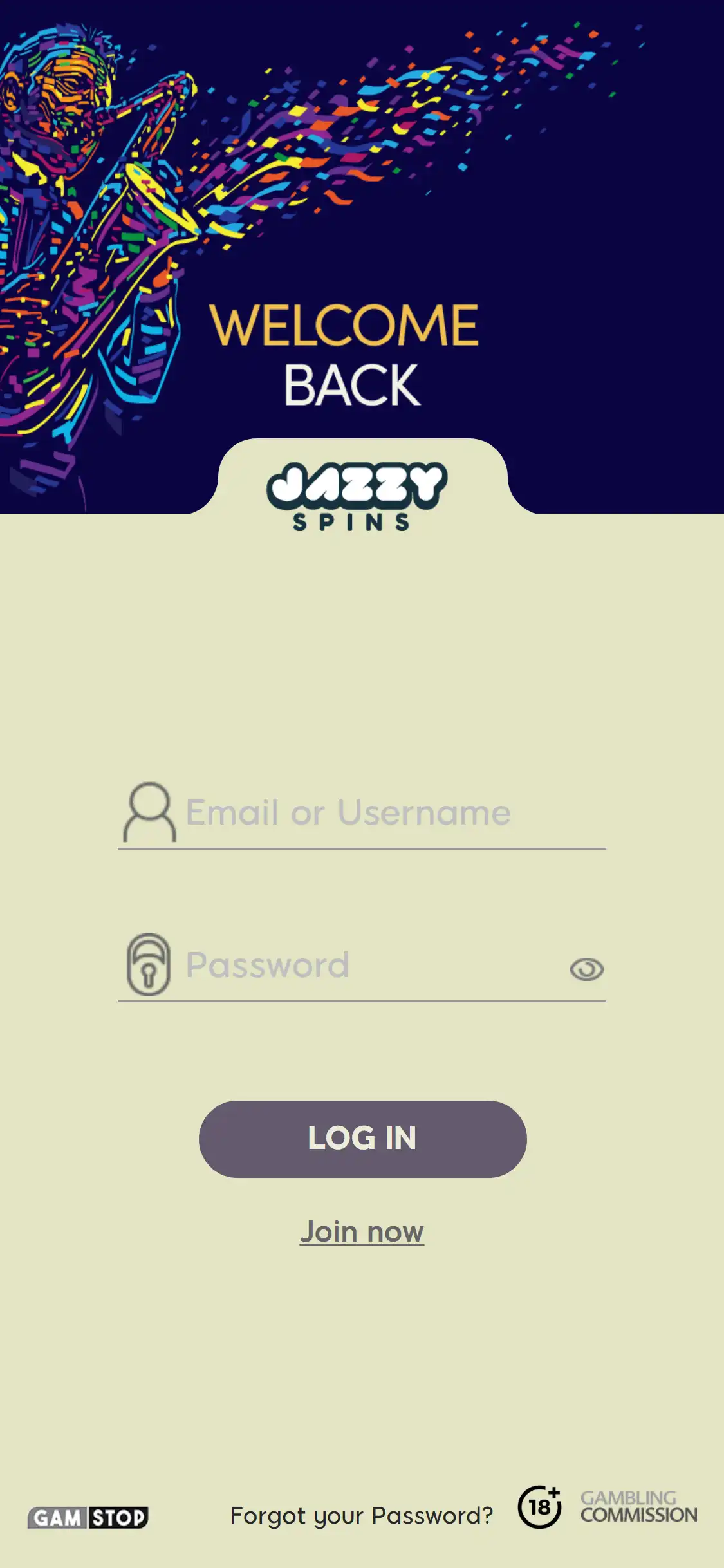Open the GAMSTOP link

click(88, 1517)
